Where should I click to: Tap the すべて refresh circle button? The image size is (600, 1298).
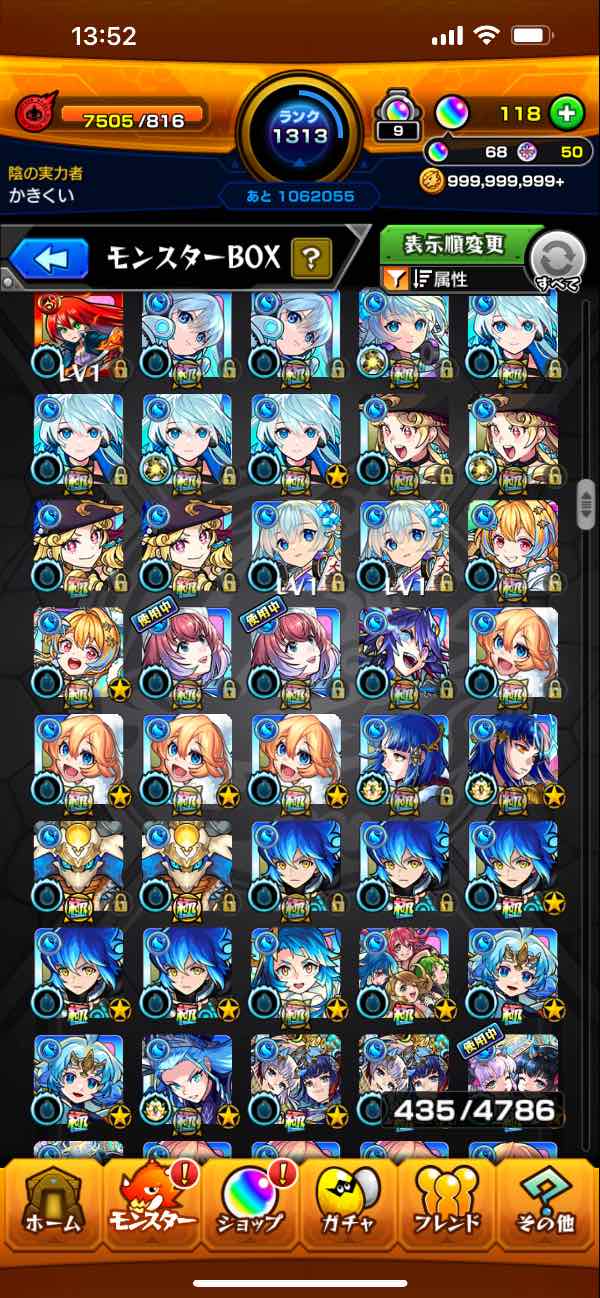[x=558, y=260]
